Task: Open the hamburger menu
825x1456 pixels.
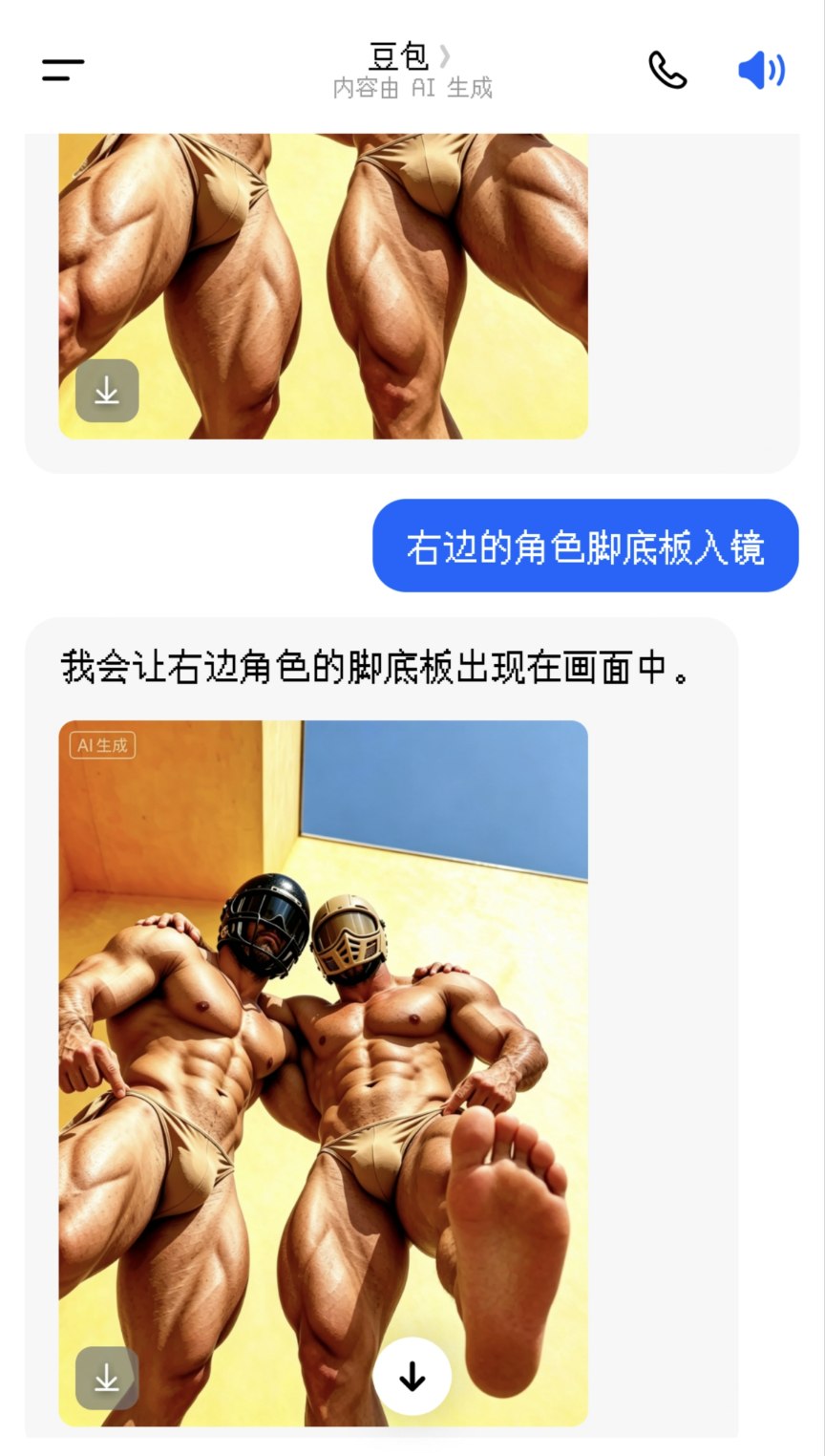Action: pos(63,70)
